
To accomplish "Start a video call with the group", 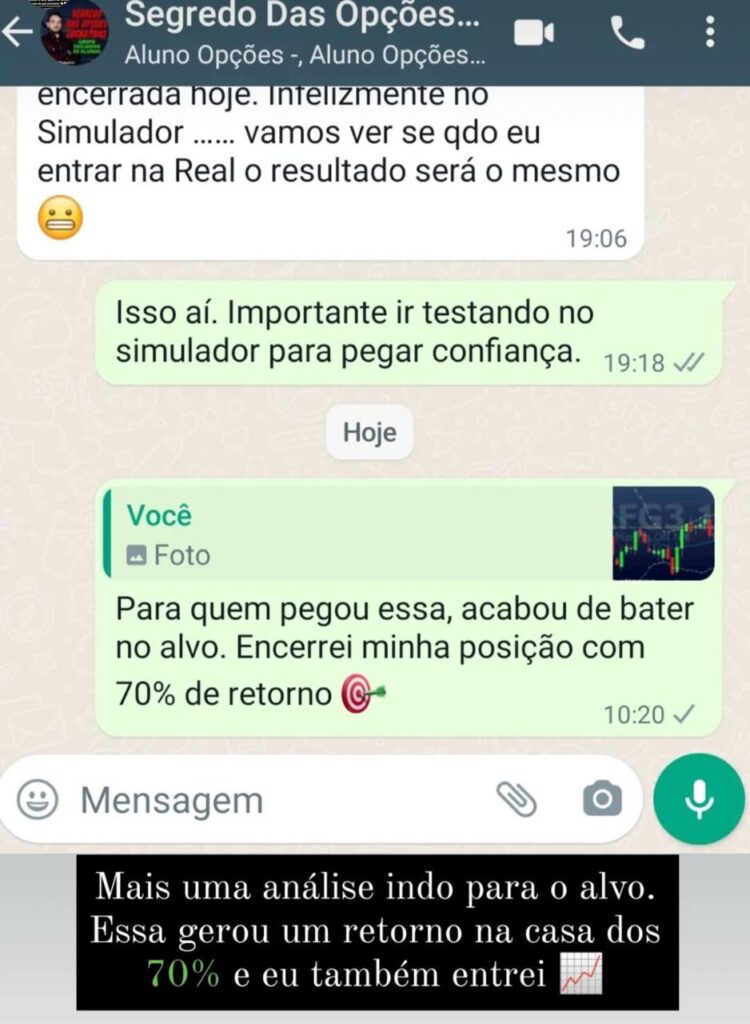I will [534, 33].
